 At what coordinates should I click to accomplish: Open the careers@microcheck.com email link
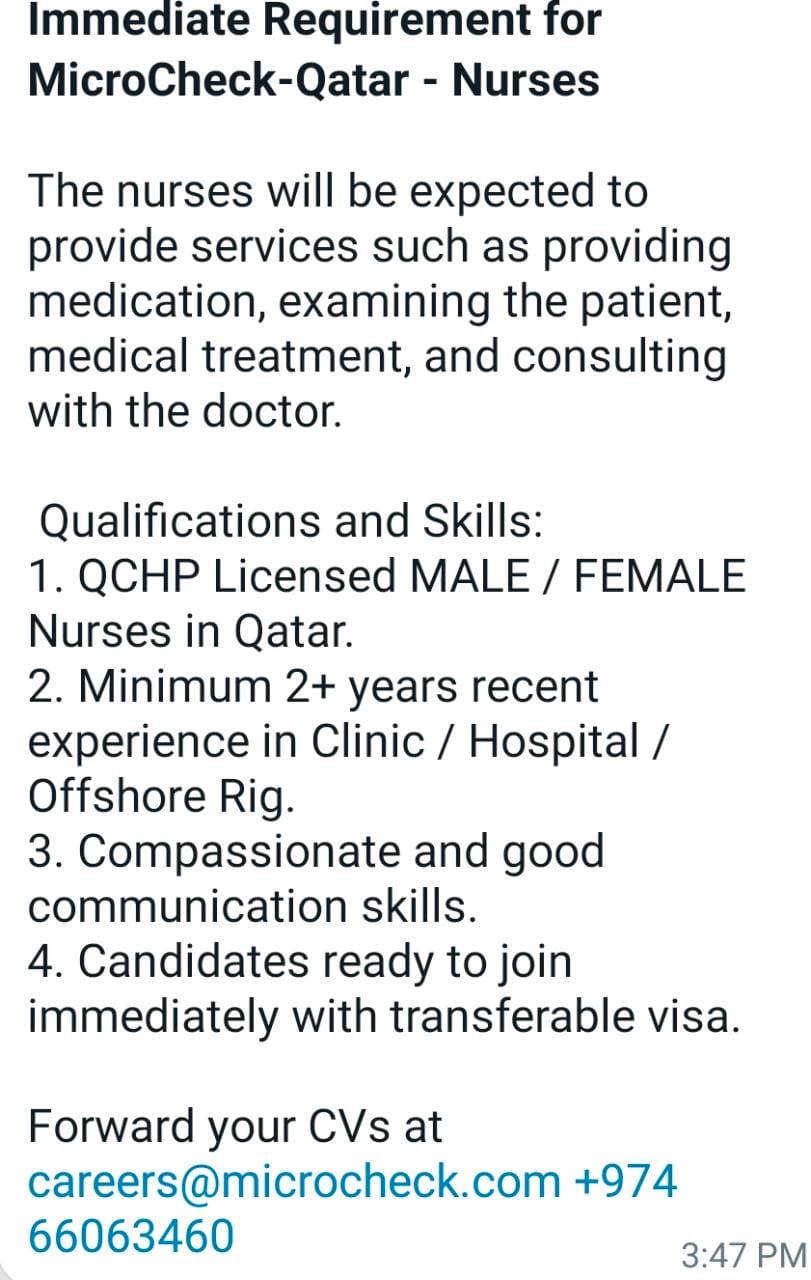[x=294, y=1181]
